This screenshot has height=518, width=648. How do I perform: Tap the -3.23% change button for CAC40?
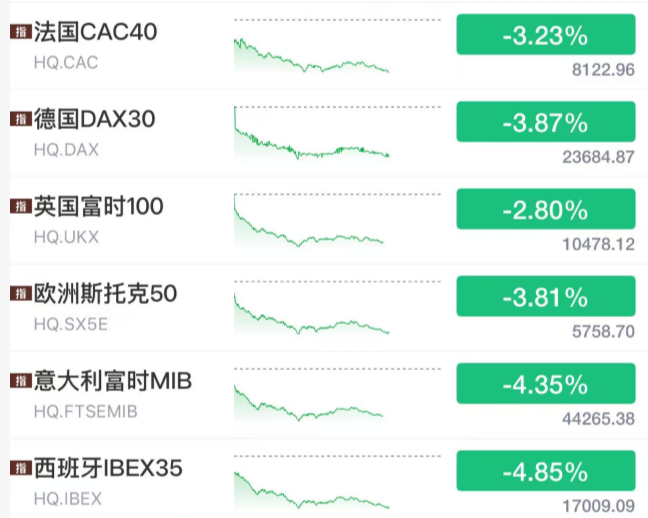coord(545,36)
